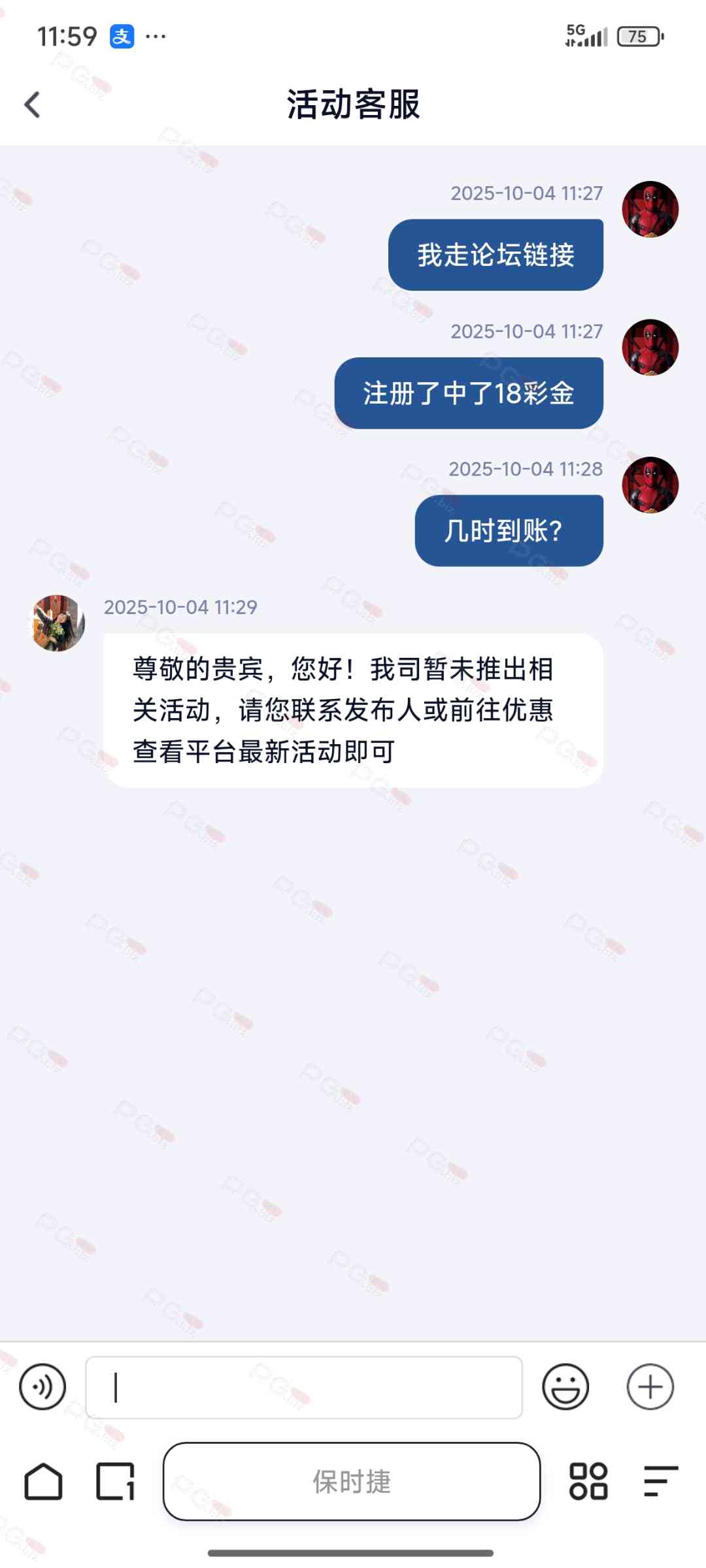The height and width of the screenshot is (1568, 706).
Task: Open the customer service agent's avatar
Action: (x=58, y=623)
